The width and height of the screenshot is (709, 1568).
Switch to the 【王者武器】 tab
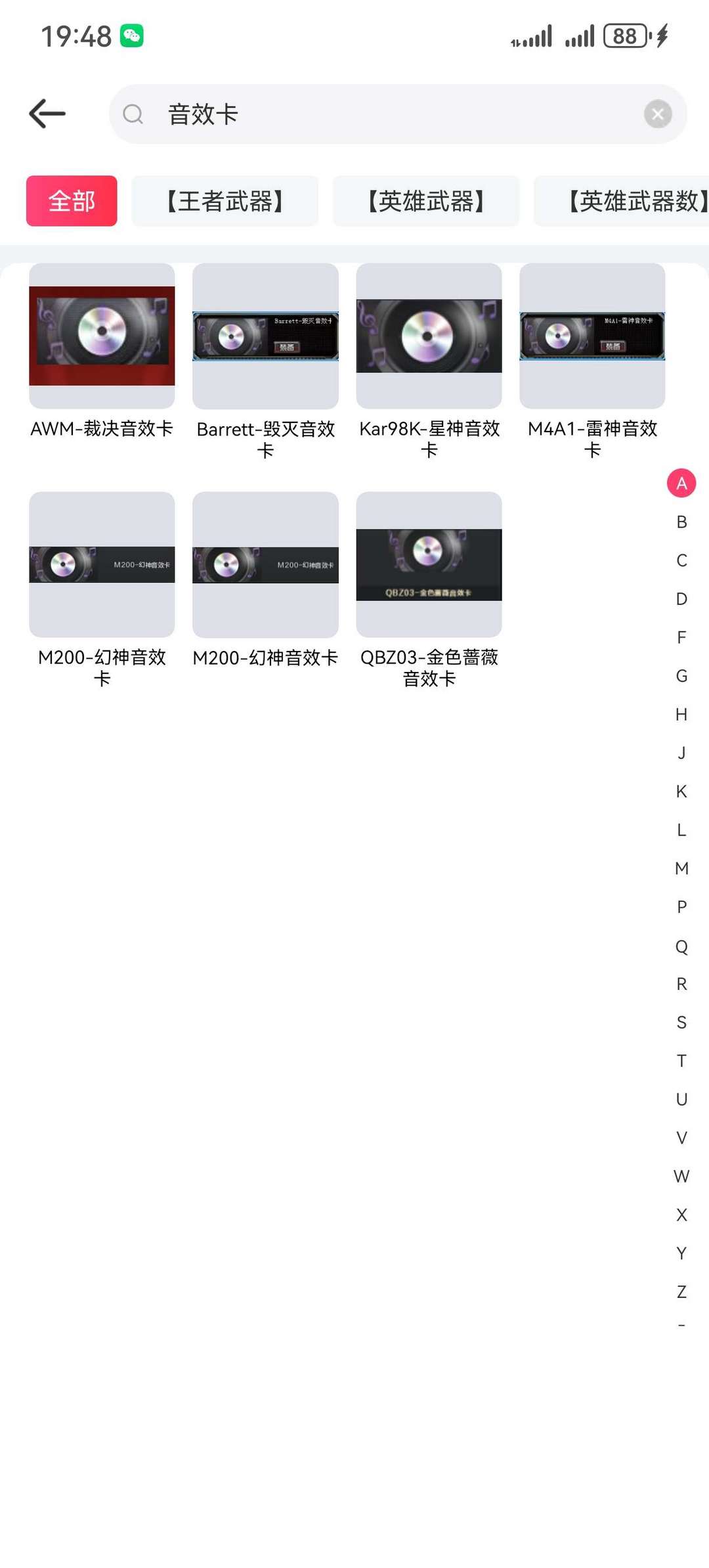[225, 201]
